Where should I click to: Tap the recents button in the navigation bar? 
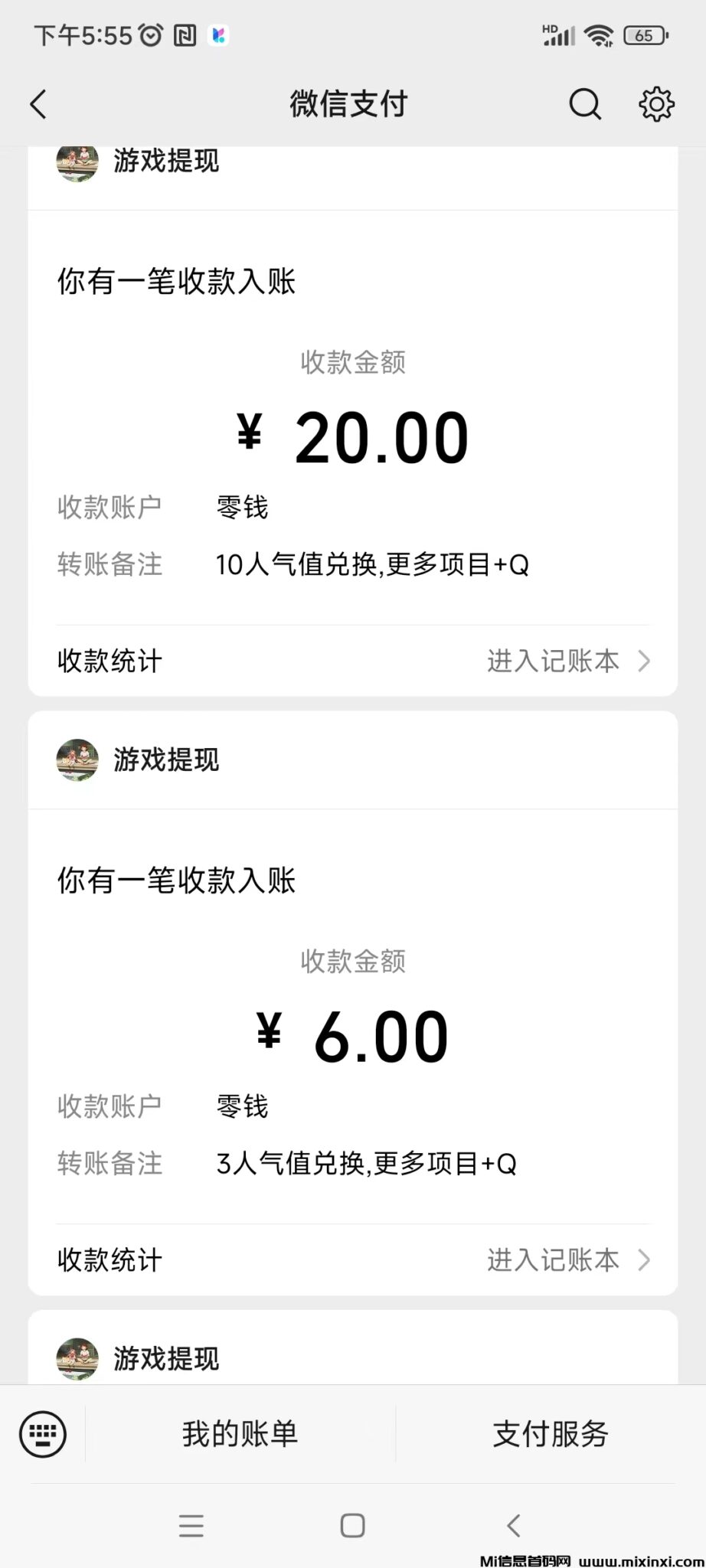[x=191, y=1527]
